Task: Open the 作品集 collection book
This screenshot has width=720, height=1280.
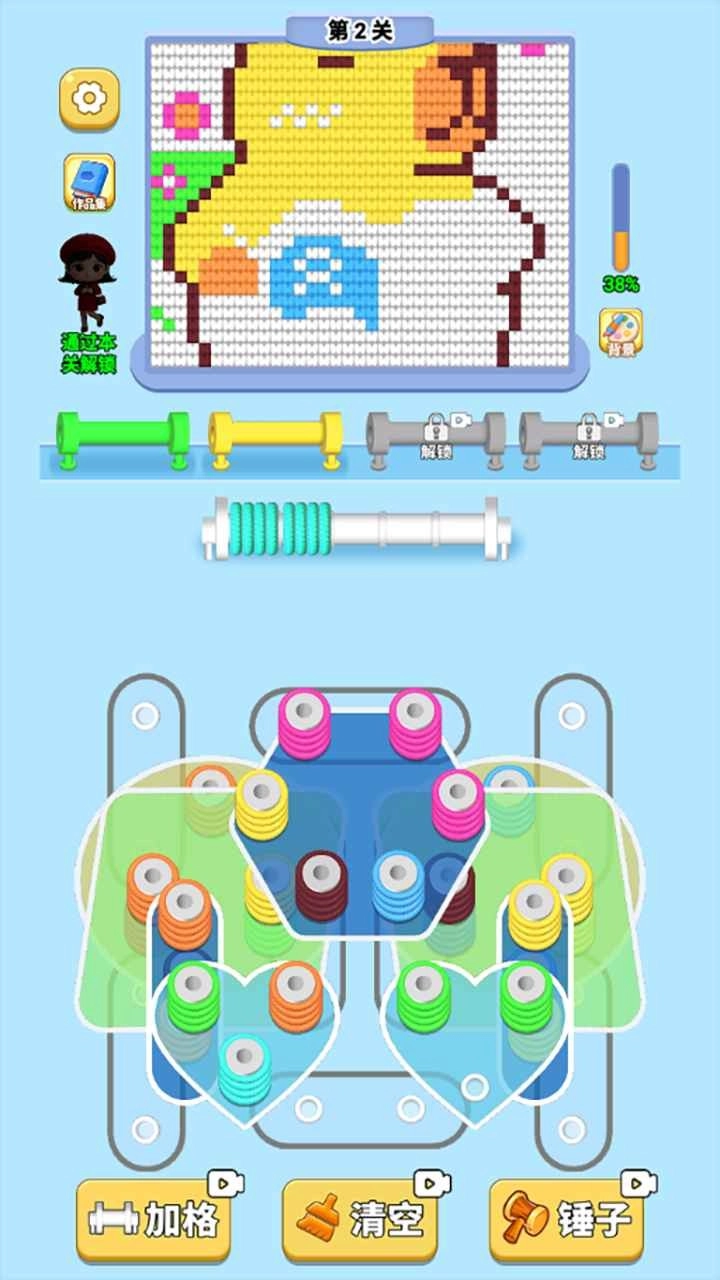Action: [x=89, y=182]
